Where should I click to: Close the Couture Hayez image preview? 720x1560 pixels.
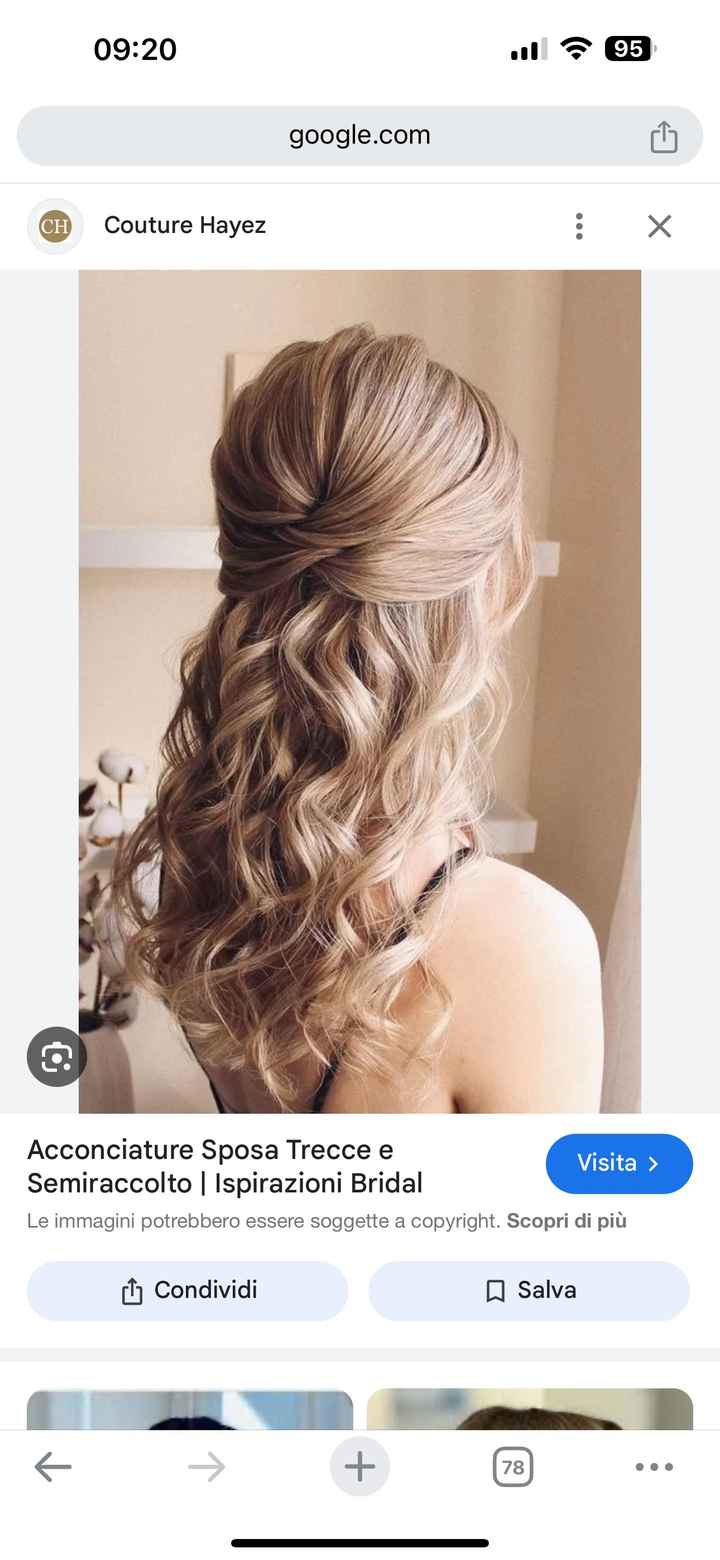click(x=659, y=226)
